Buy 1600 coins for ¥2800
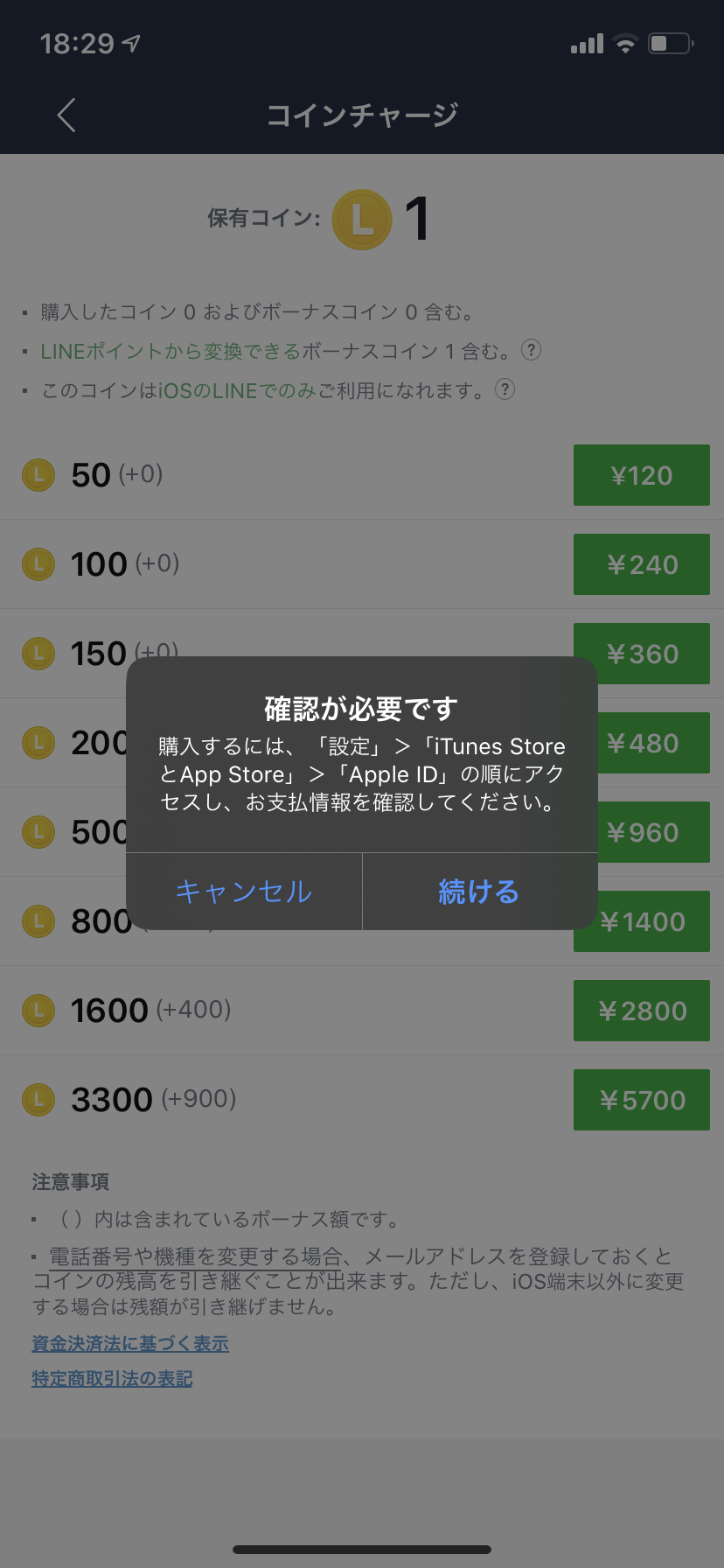 click(641, 1011)
